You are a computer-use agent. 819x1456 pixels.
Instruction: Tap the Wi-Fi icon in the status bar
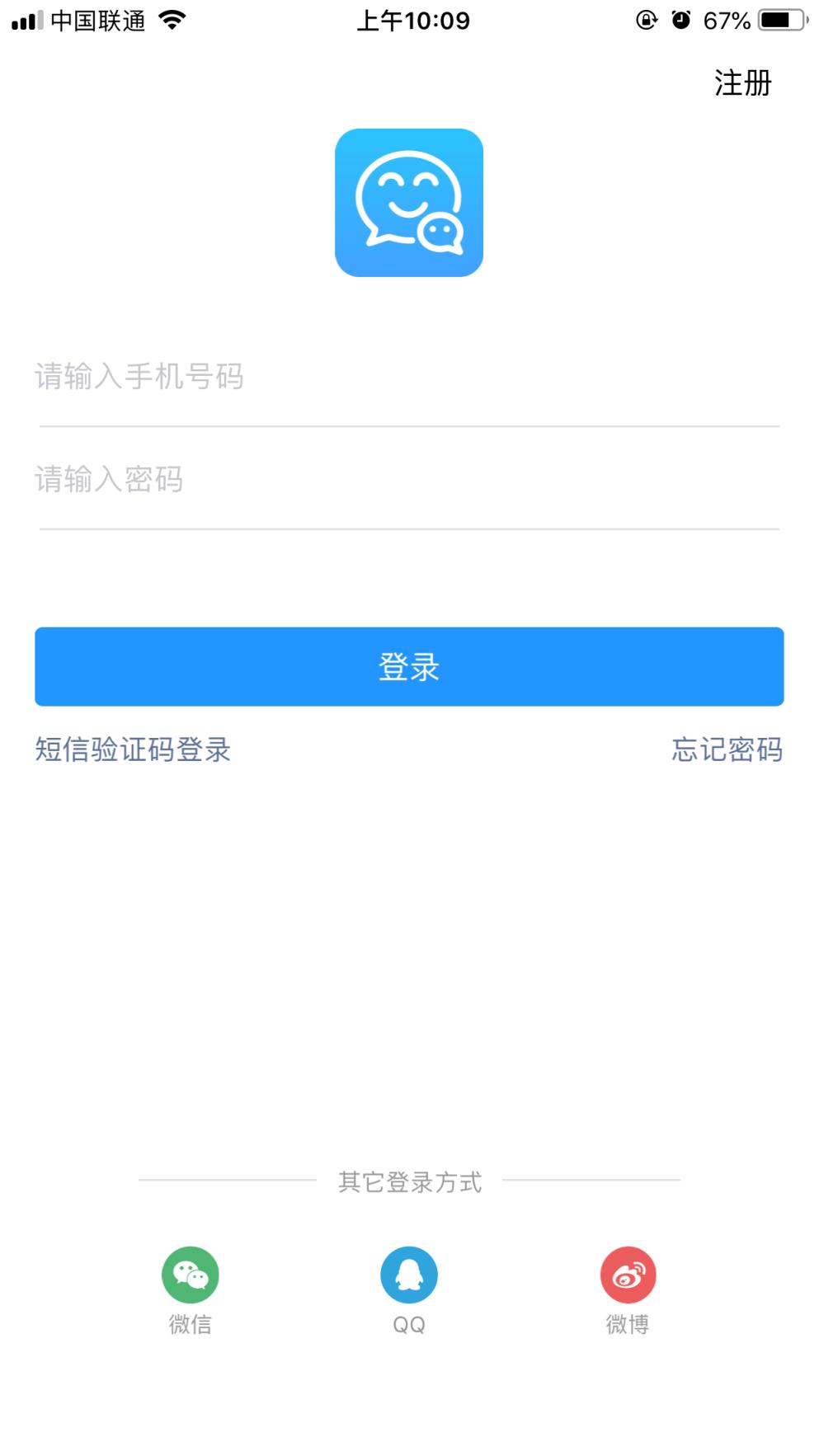(173, 21)
